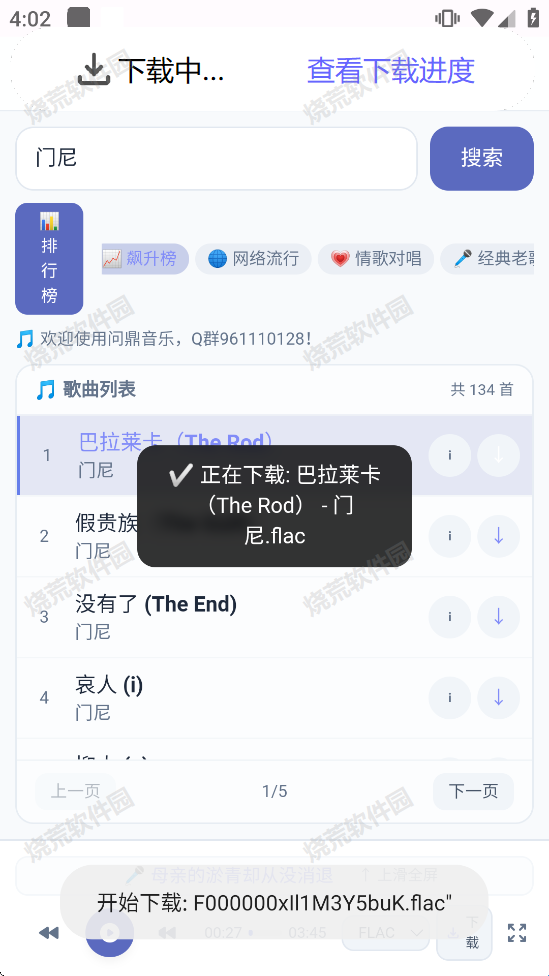Screen dimensions: 549x976
Task: Download the song 没有了 (The End)
Action: (x=499, y=617)
